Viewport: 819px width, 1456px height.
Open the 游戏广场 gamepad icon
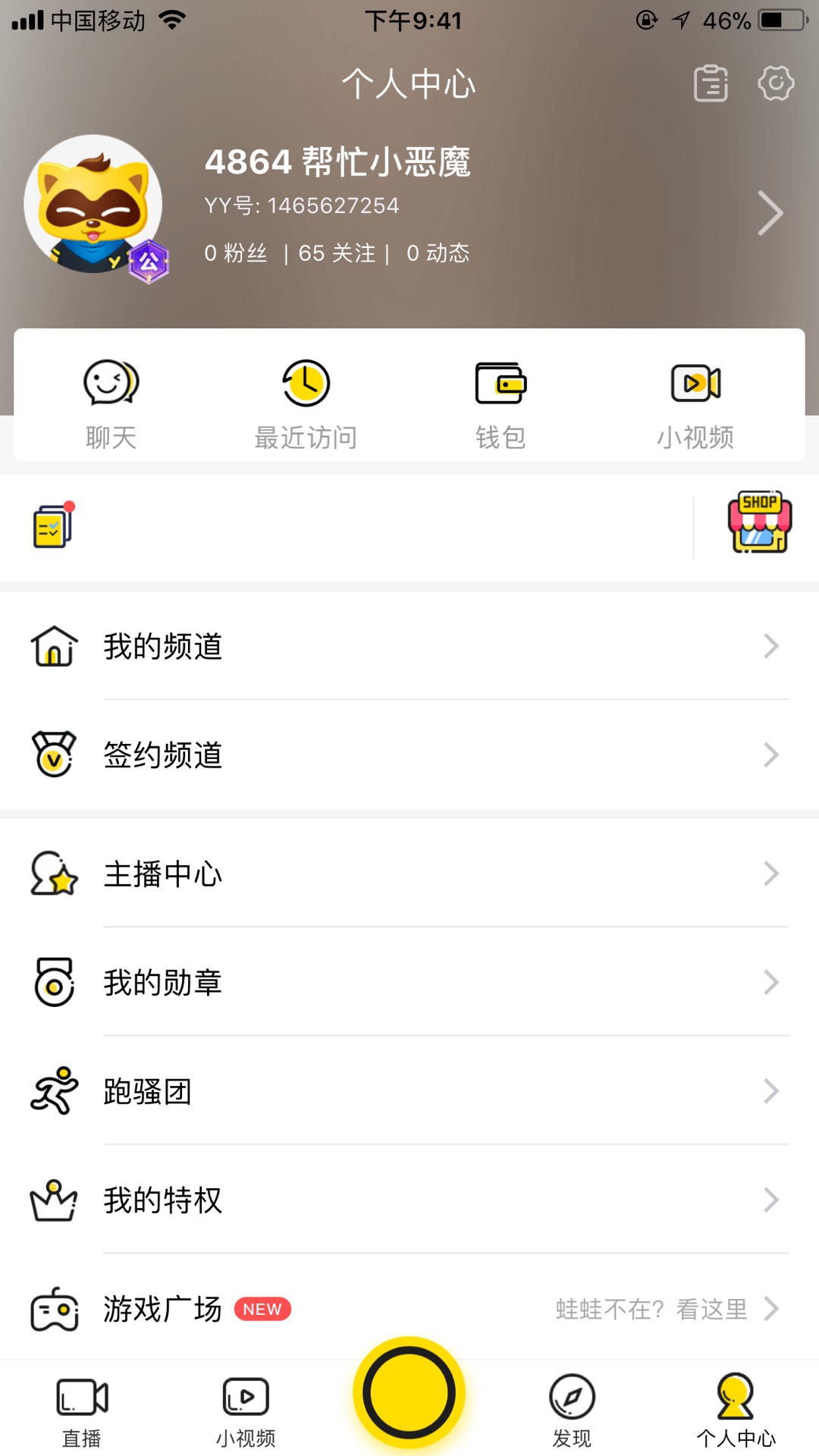[53, 1309]
